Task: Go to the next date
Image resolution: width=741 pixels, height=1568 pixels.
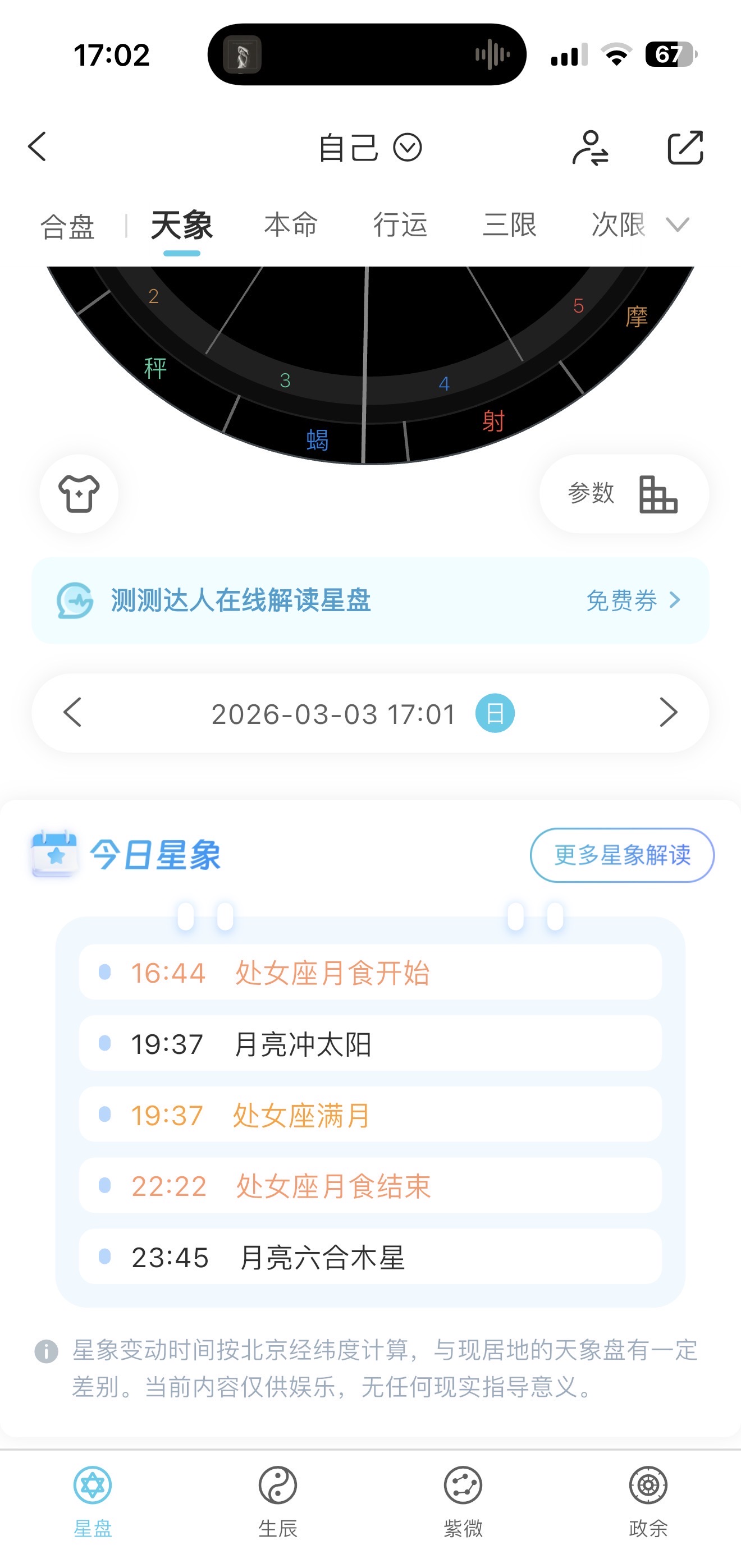Action: point(668,712)
